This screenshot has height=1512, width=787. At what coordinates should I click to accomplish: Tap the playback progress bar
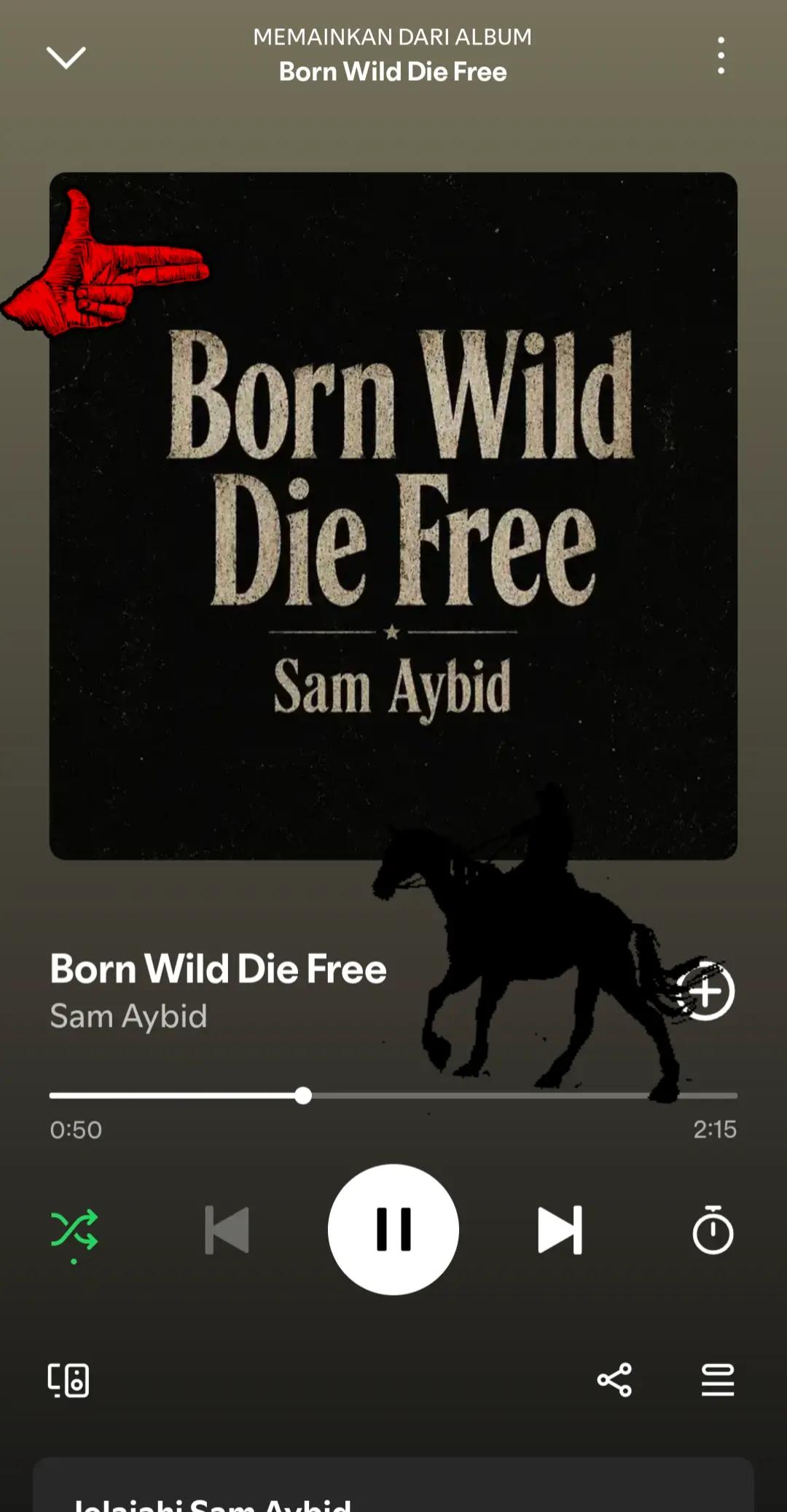coord(393,1095)
